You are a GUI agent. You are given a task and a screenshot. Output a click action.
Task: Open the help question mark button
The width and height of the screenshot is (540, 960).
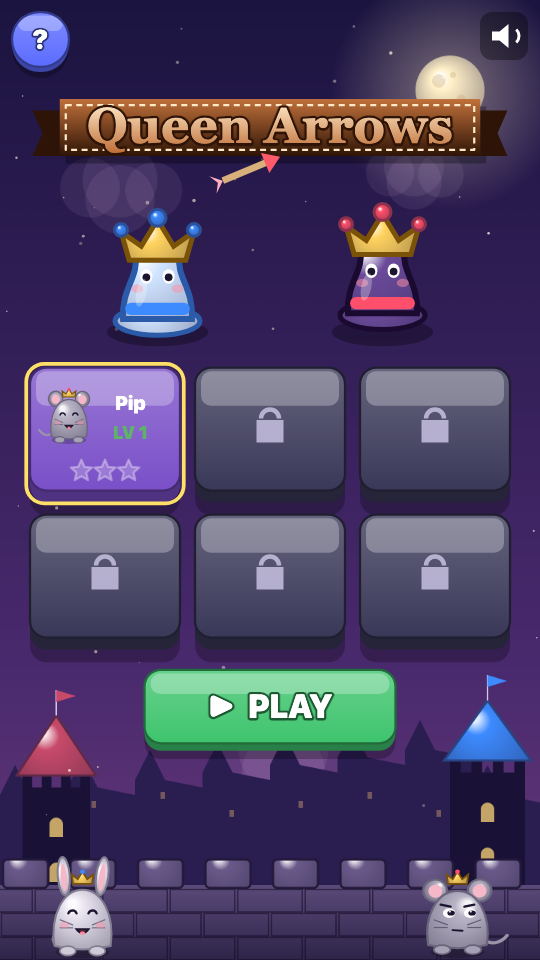coord(40,40)
